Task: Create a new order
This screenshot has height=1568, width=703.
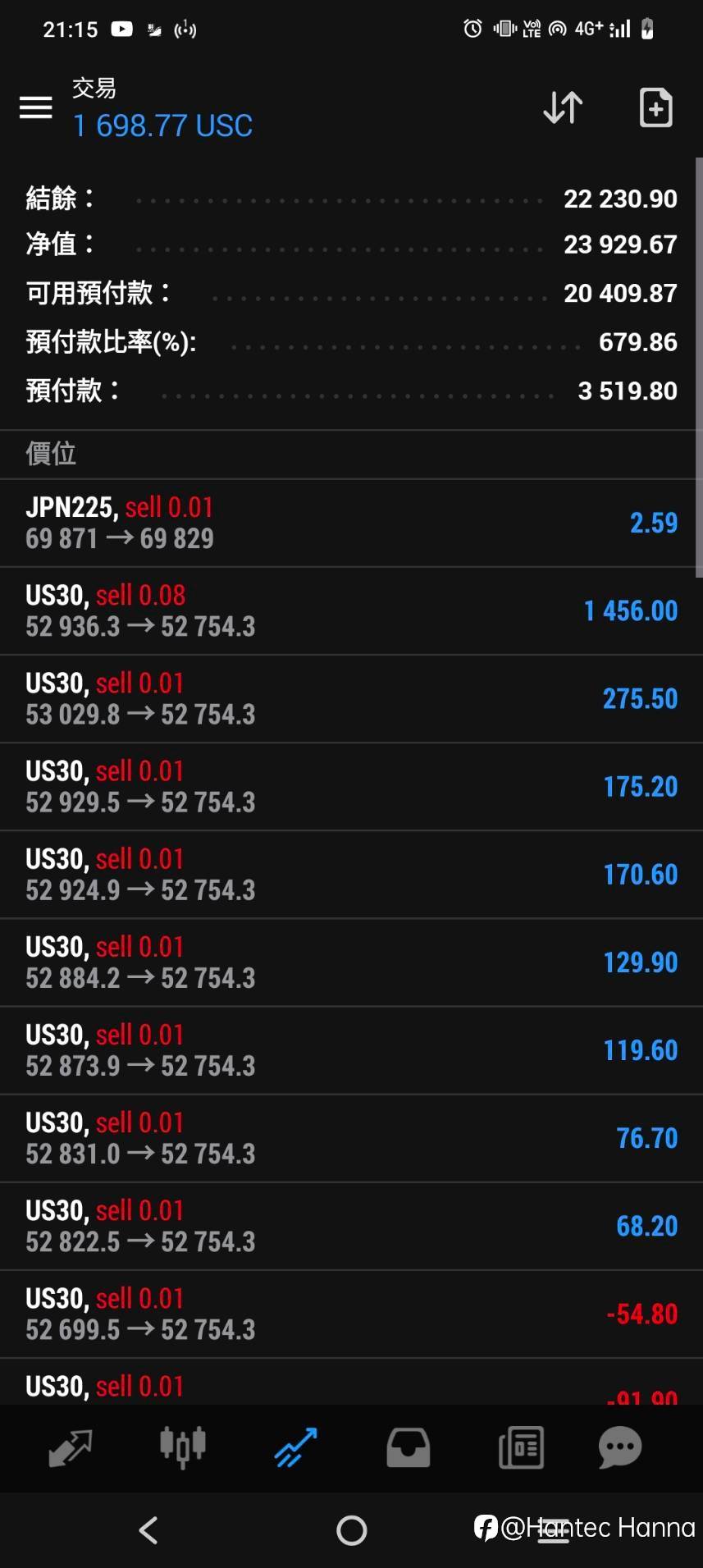Action: 655,107
